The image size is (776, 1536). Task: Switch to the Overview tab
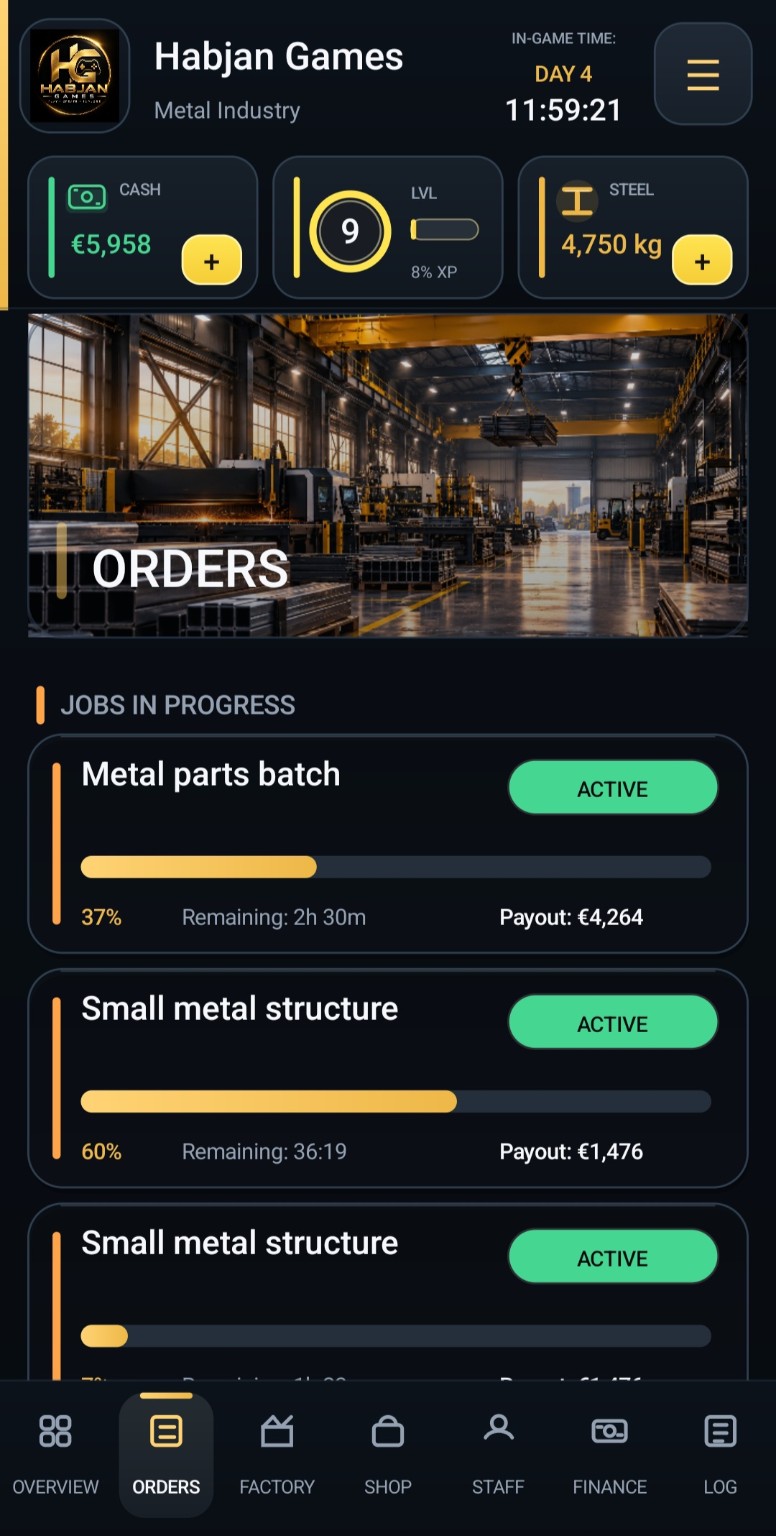pos(55,1455)
